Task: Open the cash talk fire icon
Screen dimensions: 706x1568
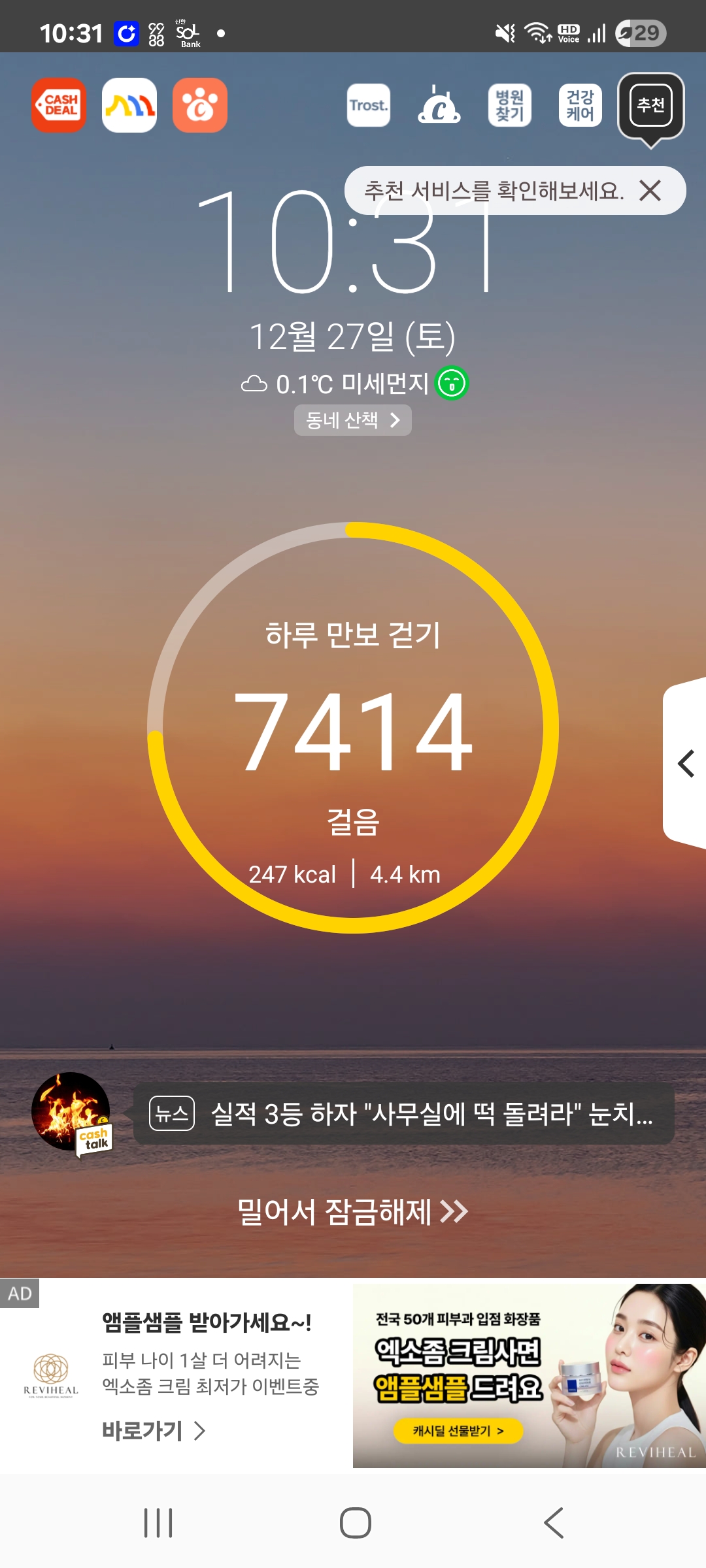Action: [x=71, y=1112]
